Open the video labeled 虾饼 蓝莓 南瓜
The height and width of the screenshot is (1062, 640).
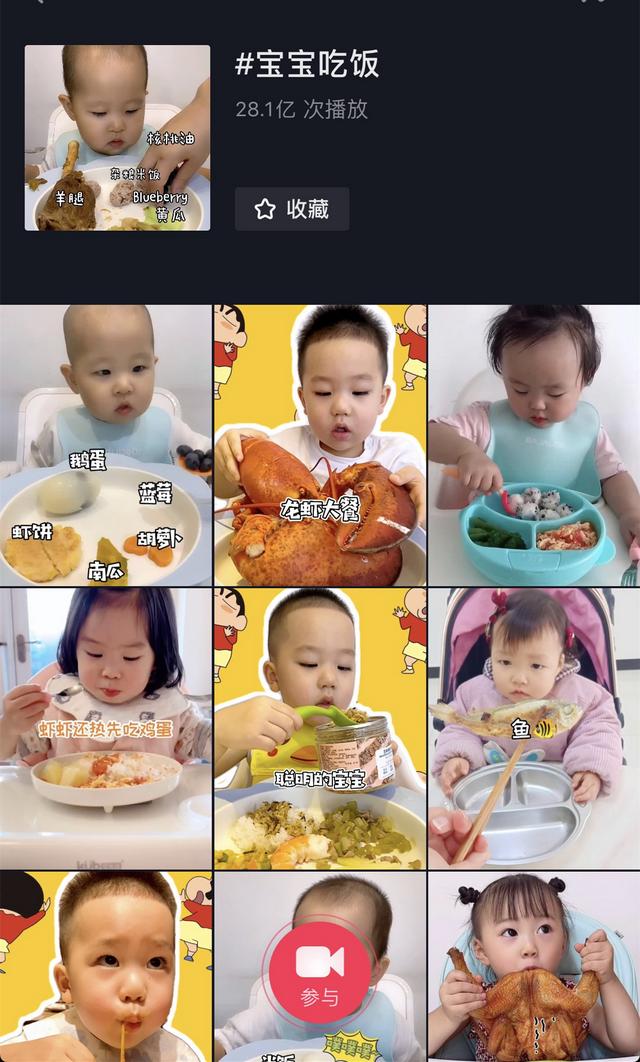coord(105,445)
